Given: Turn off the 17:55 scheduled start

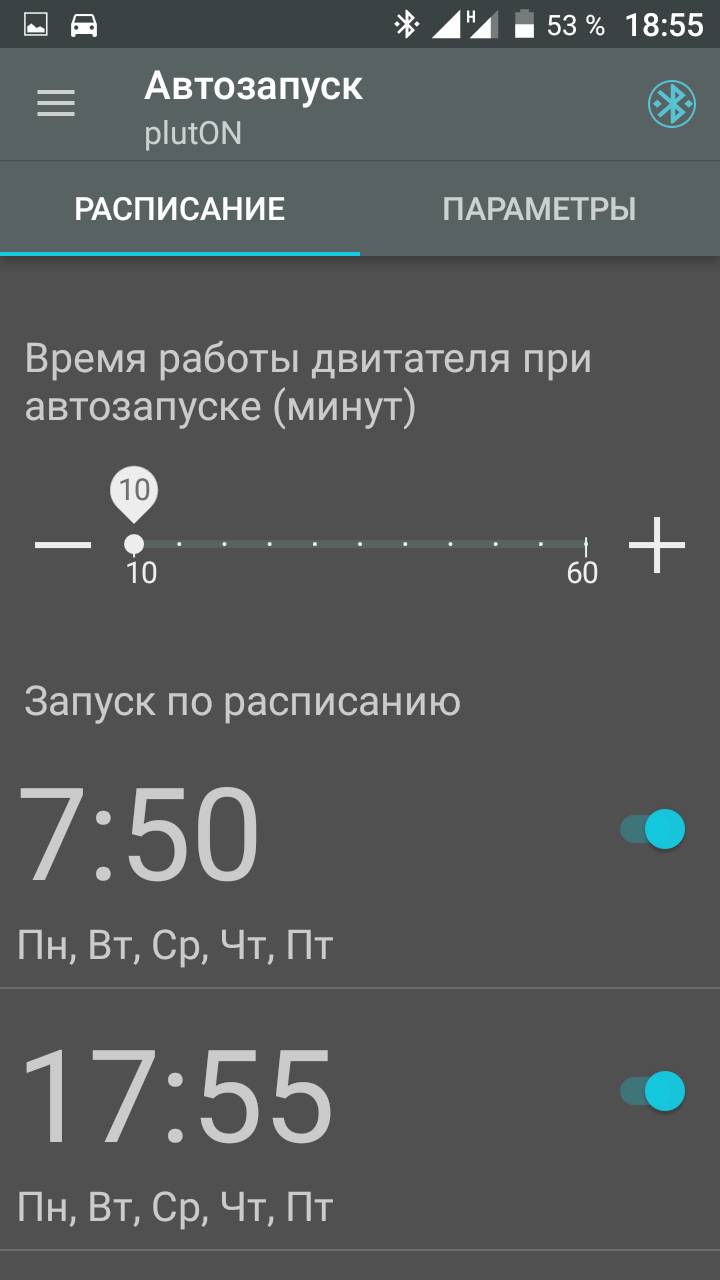Looking at the screenshot, I should 653,1091.
